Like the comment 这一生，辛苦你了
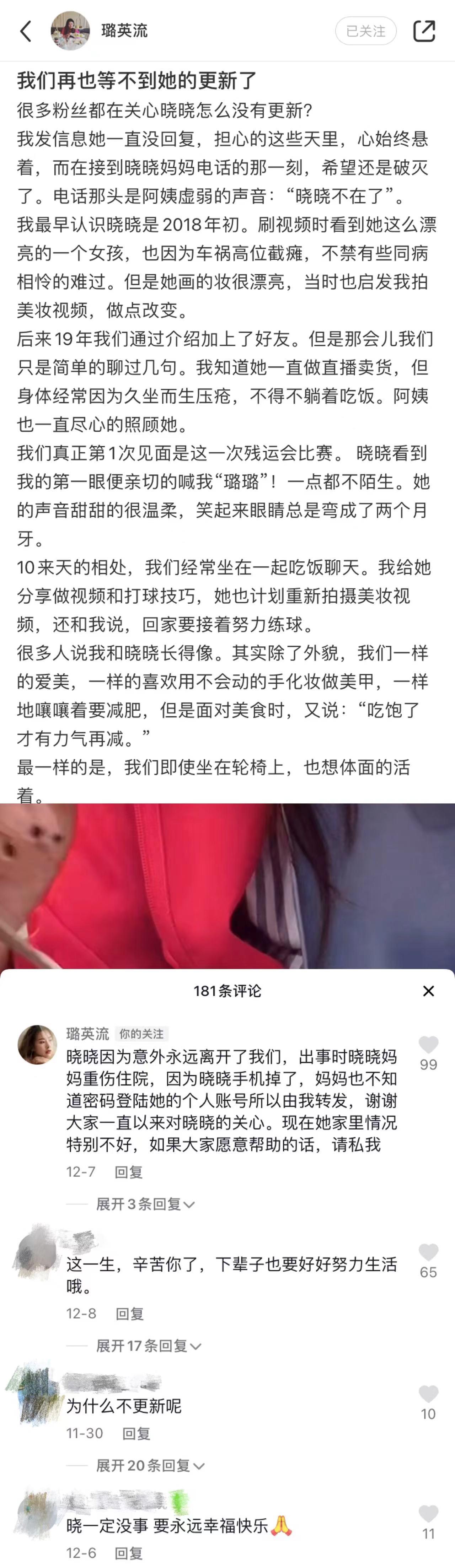455x1568 pixels. (428, 1252)
